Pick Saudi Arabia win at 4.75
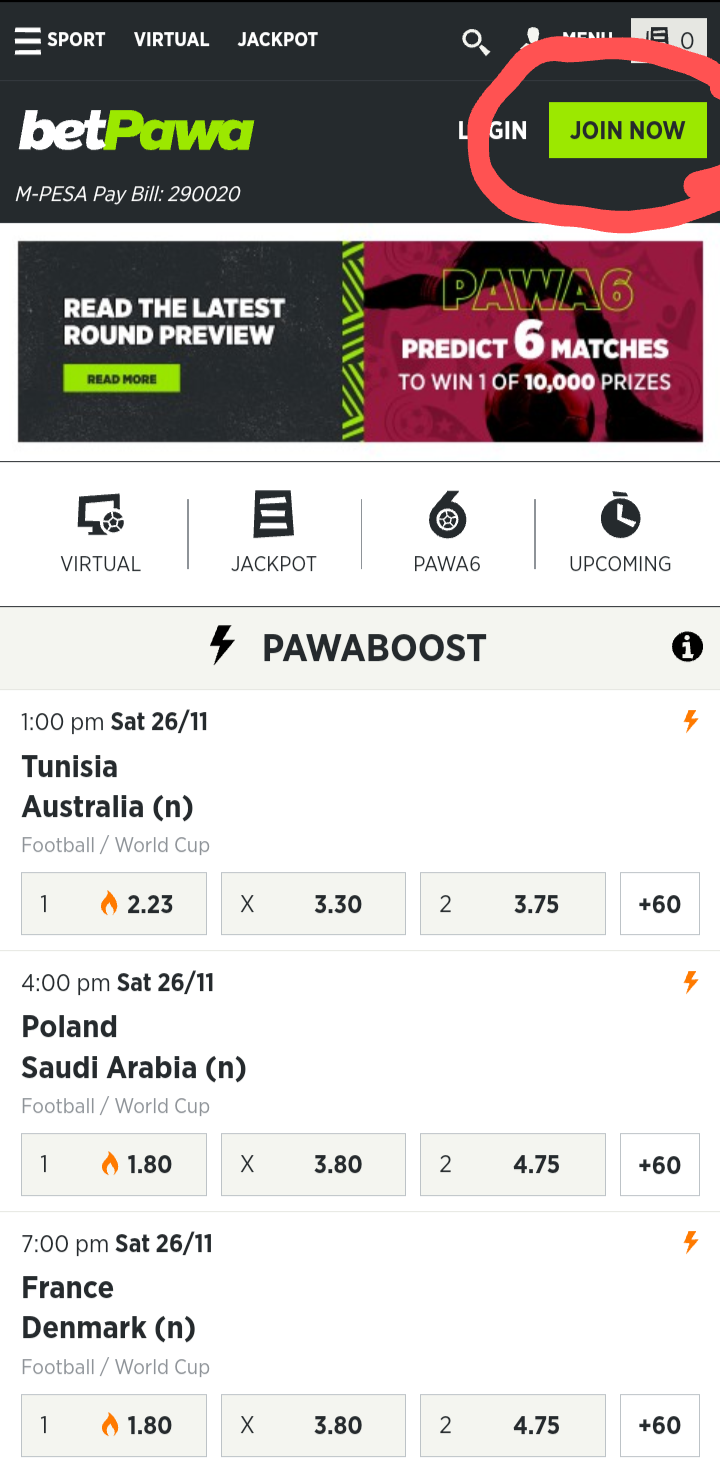This screenshot has width=720, height=1471. (512, 1164)
